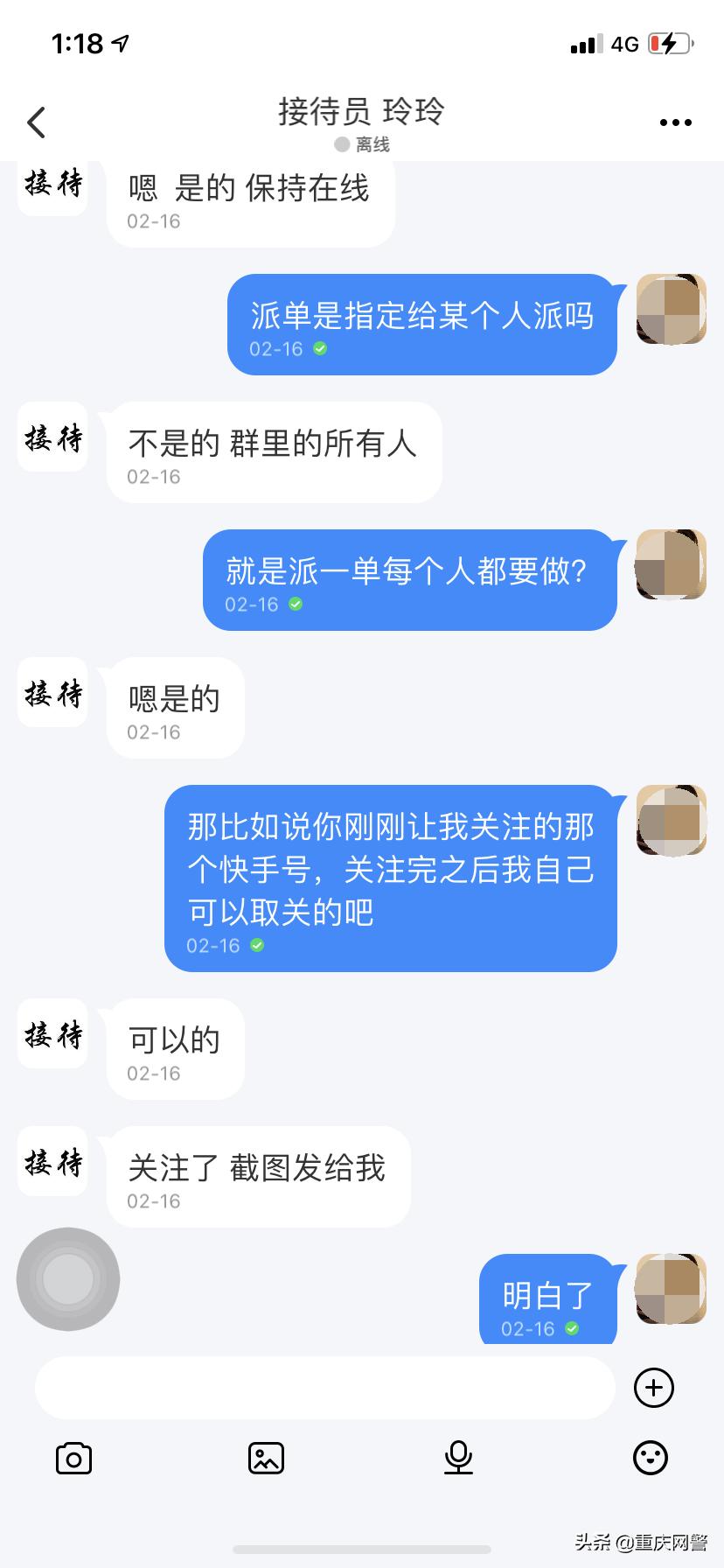Tap the offline status dot under title
Screen dimensions: 724x1568
click(340, 144)
